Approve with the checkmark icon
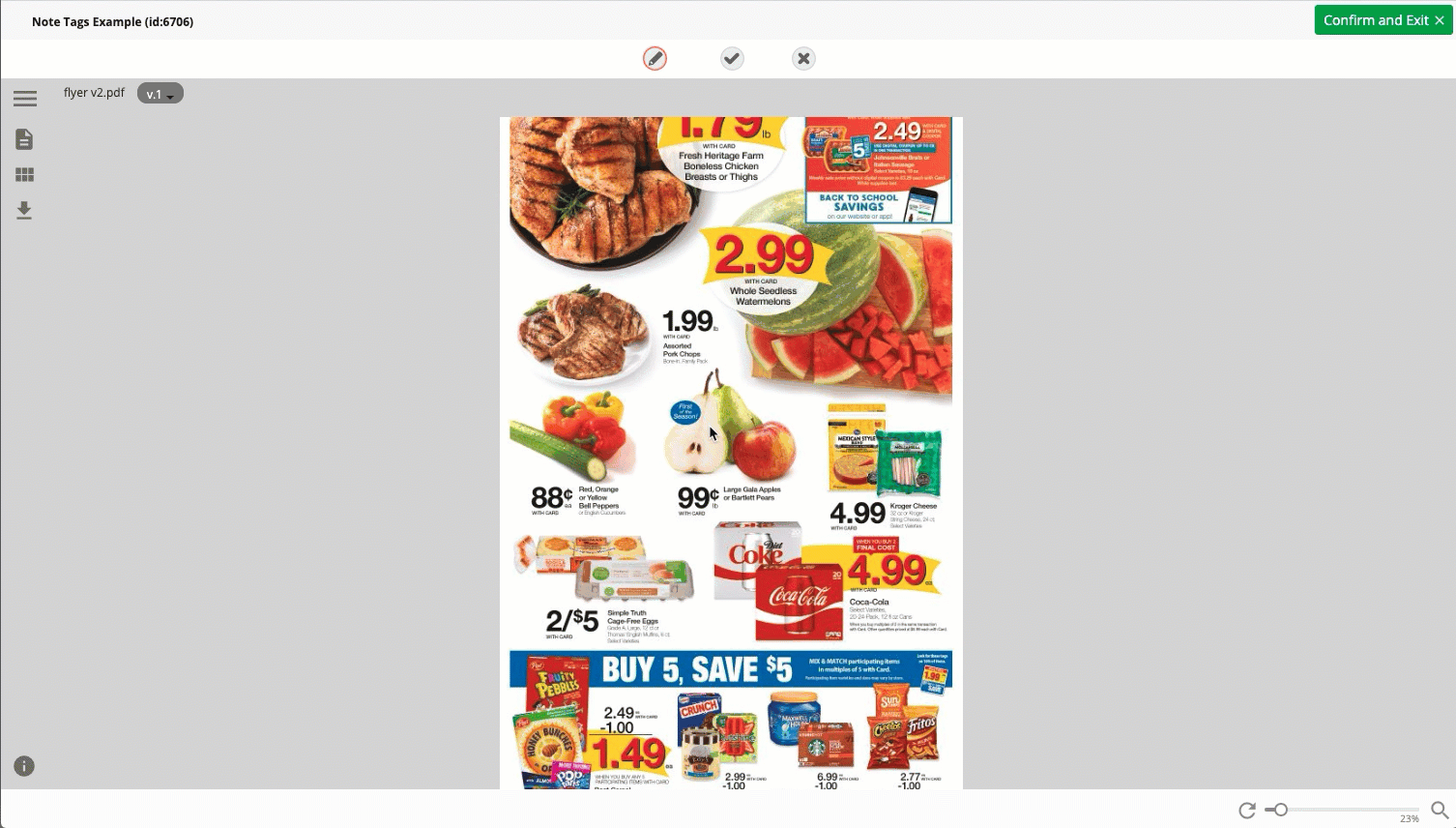The width and height of the screenshot is (1456, 828). click(x=732, y=59)
